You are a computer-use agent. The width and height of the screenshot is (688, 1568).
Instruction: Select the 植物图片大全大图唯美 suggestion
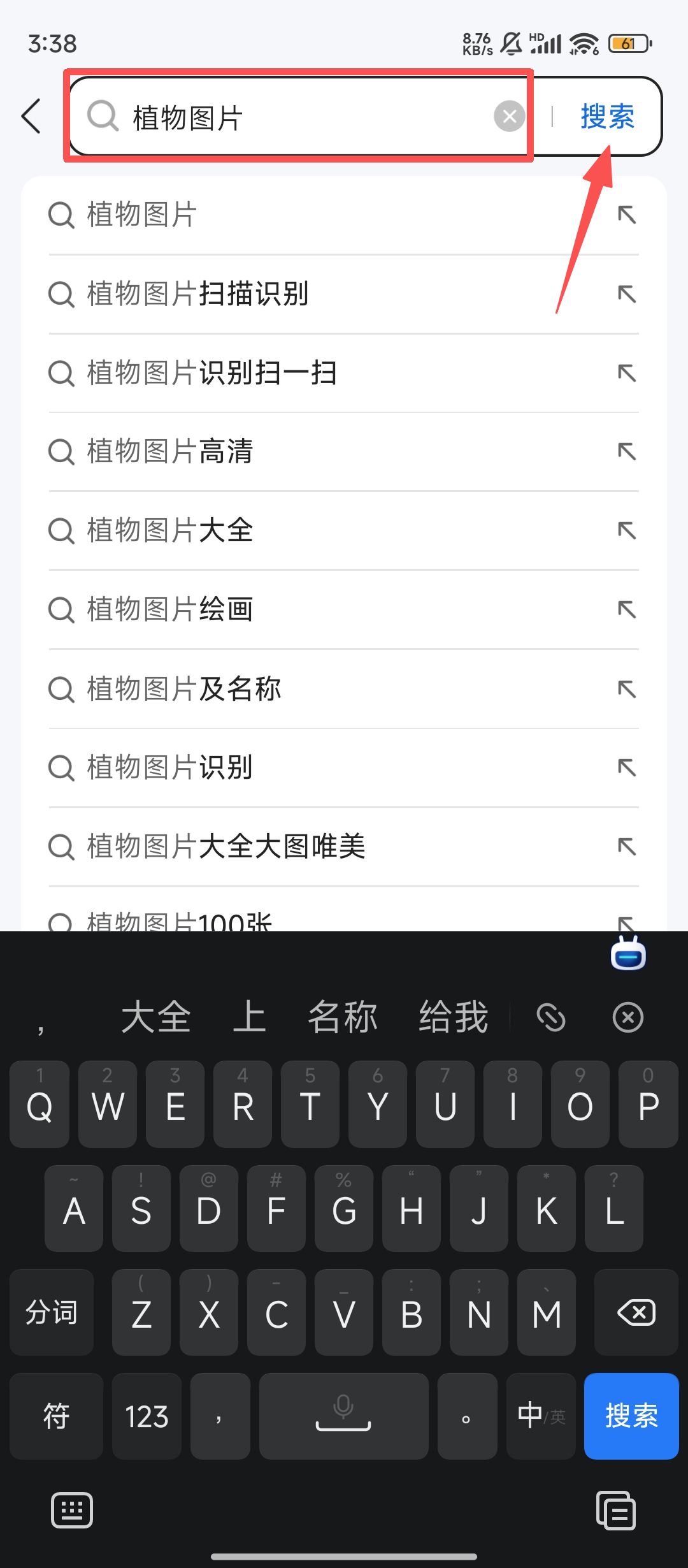[226, 846]
